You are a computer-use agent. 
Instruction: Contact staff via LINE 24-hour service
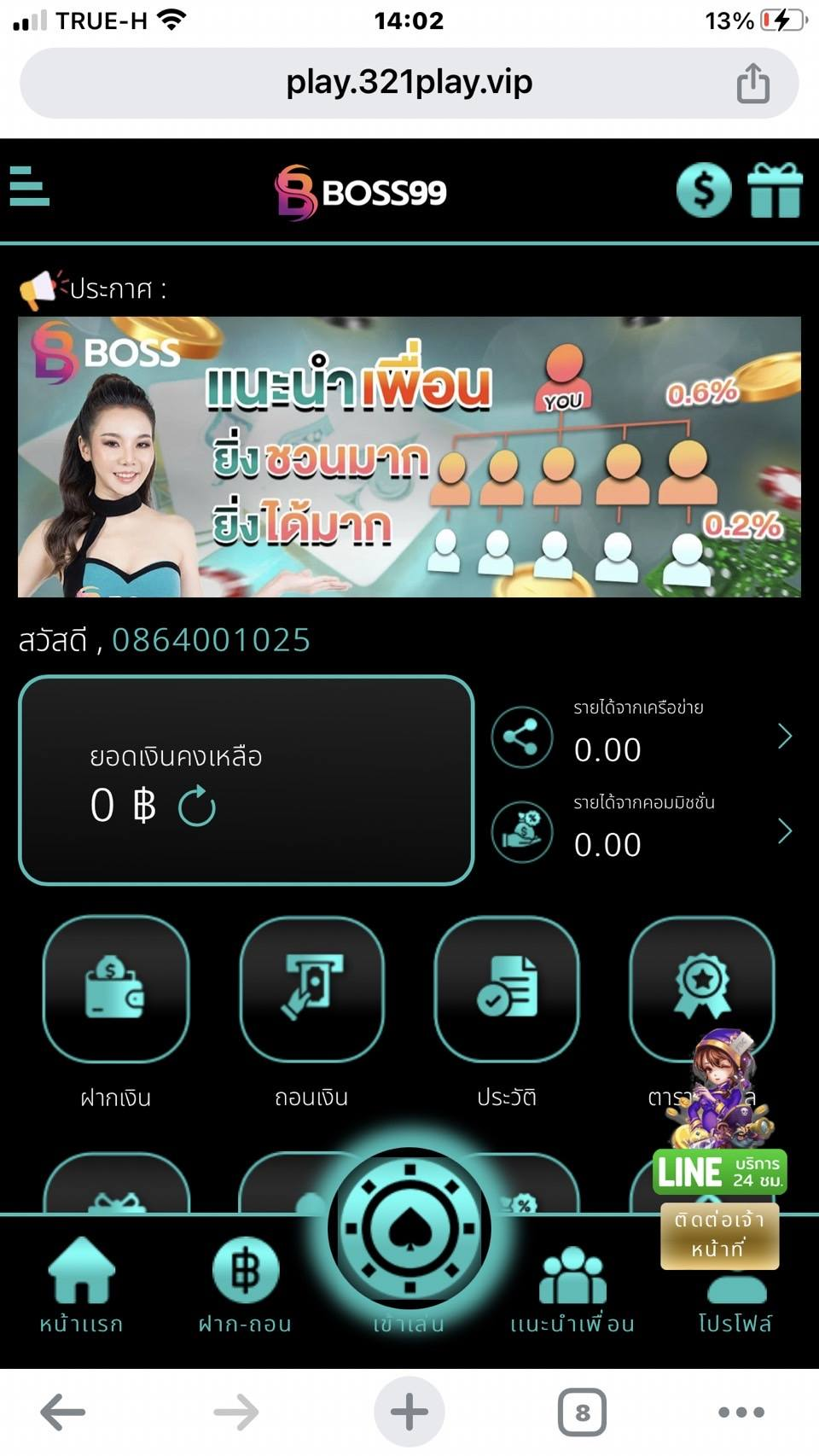(x=719, y=1171)
